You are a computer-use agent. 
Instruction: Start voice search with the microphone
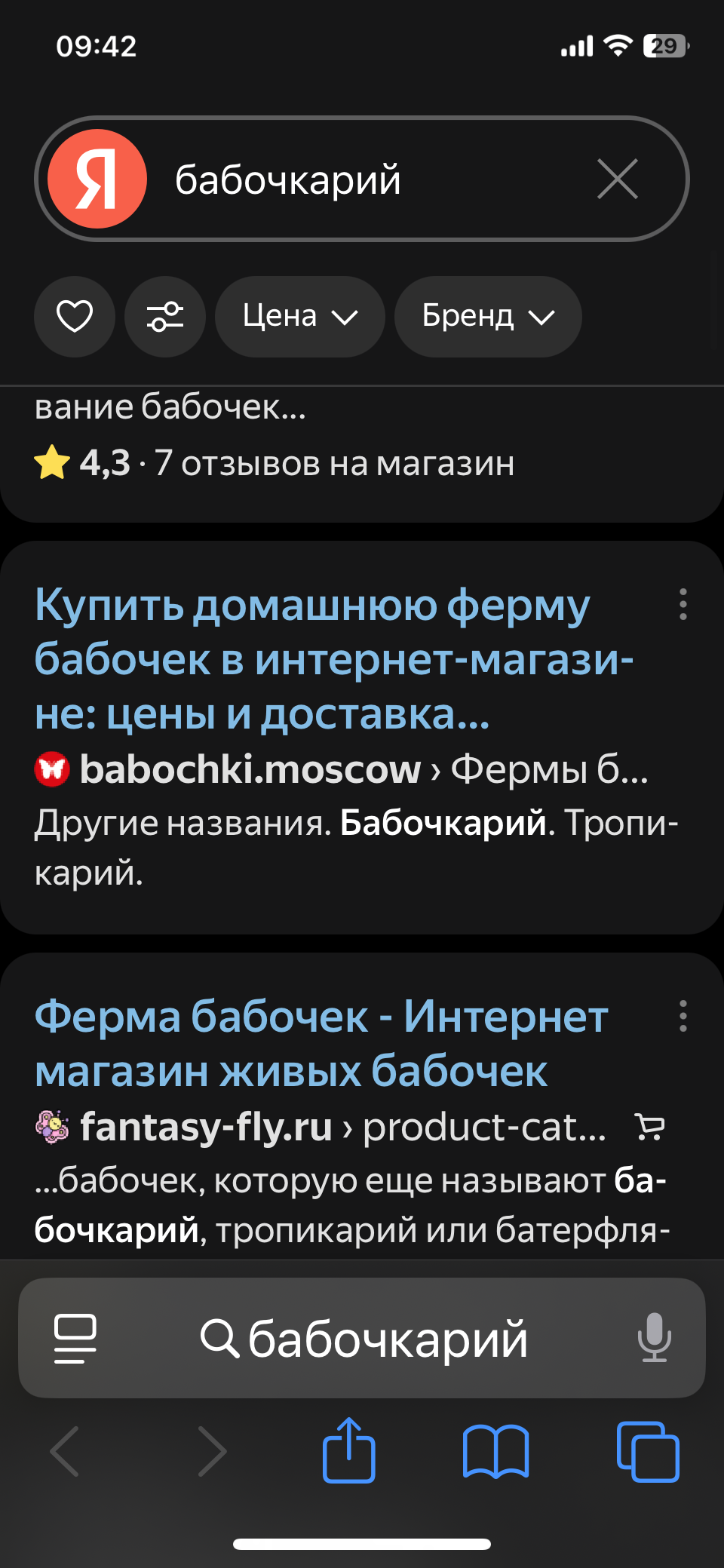click(654, 1338)
